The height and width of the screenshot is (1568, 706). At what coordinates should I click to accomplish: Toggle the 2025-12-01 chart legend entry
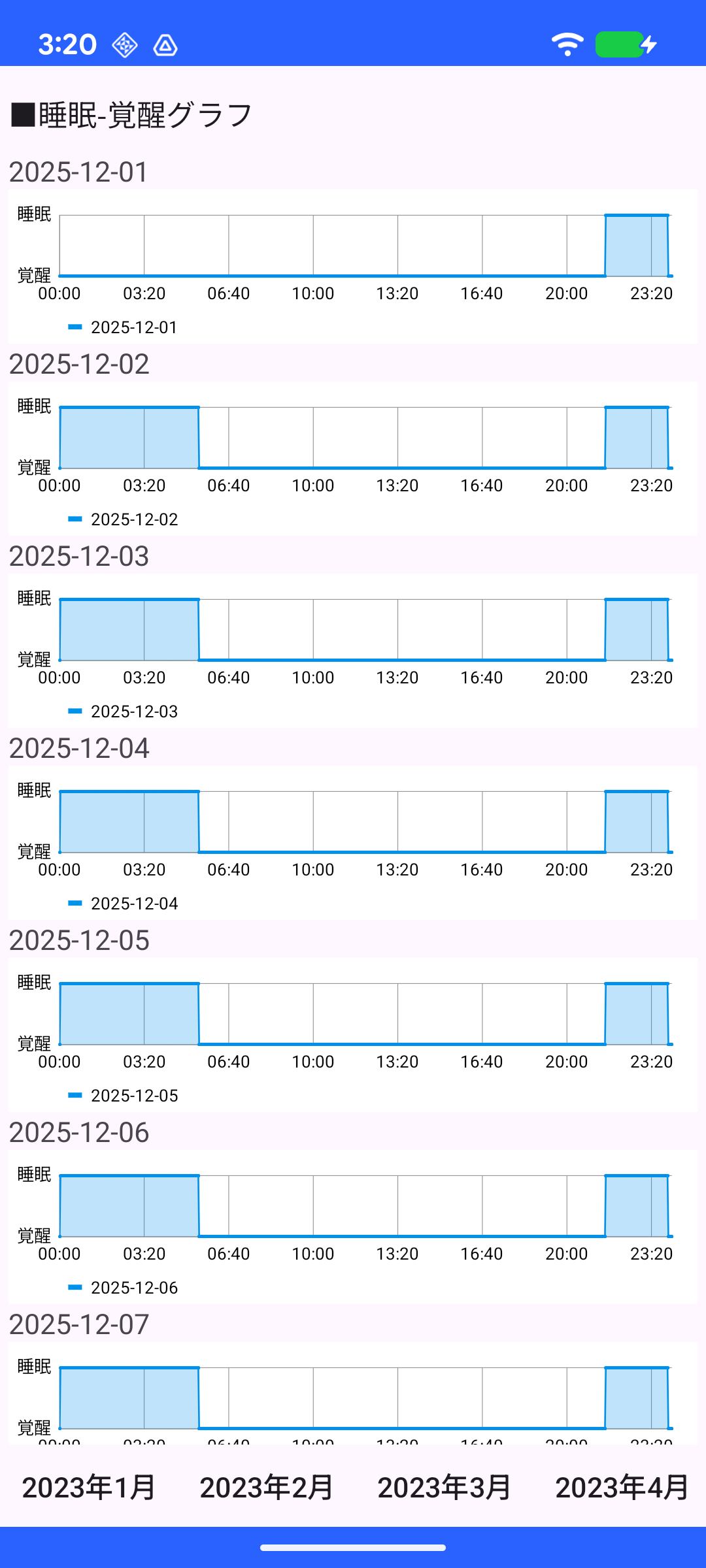[124, 327]
